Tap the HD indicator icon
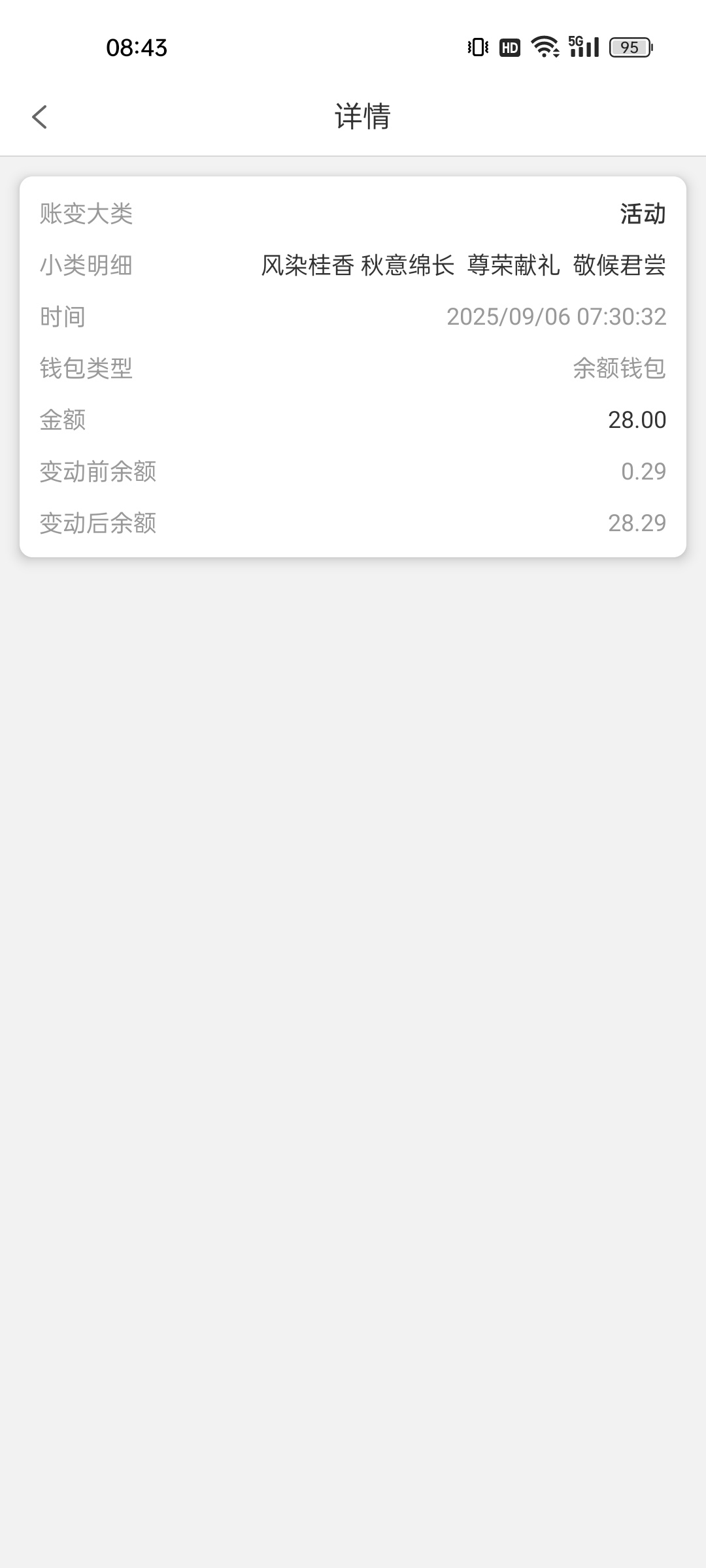The height and width of the screenshot is (1568, 706). coord(509,46)
